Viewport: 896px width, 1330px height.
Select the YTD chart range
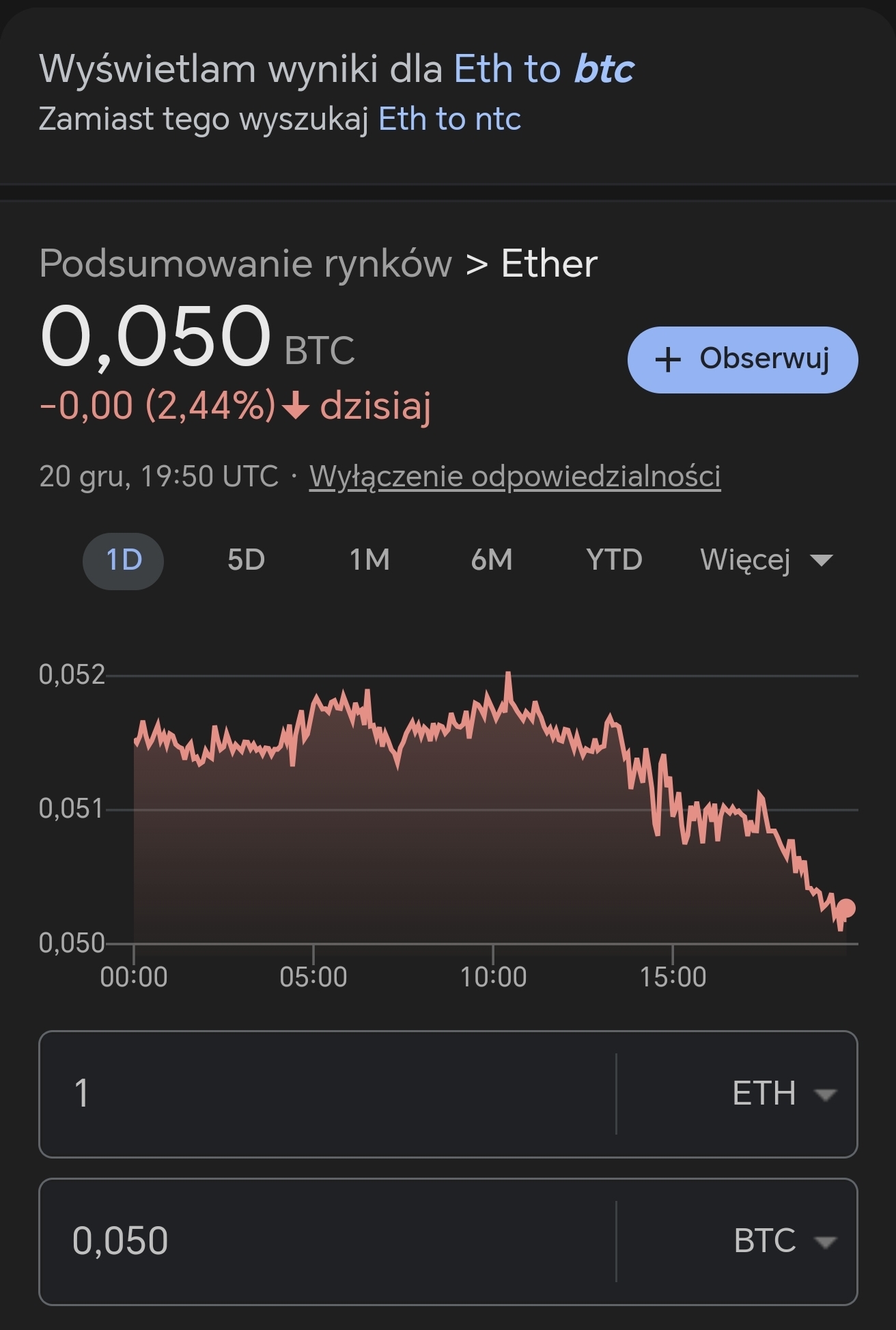pyautogui.click(x=614, y=561)
